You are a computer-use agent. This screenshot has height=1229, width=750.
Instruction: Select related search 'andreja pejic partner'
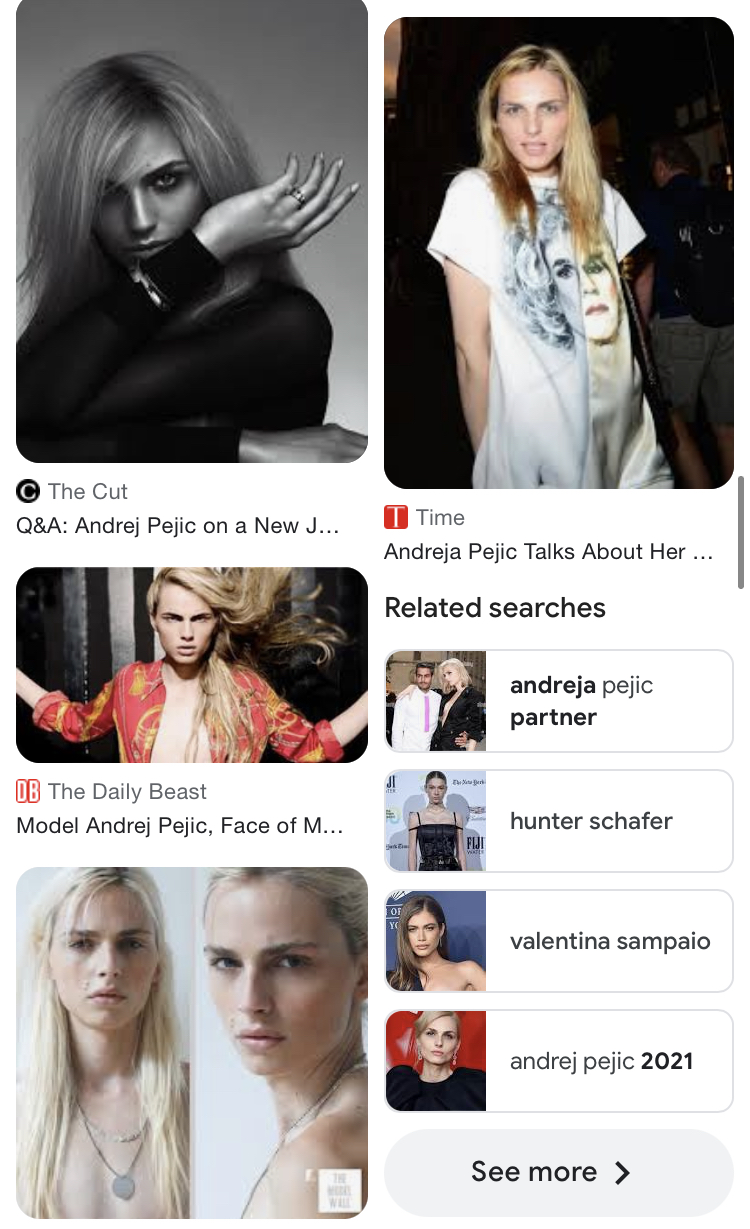(x=559, y=701)
